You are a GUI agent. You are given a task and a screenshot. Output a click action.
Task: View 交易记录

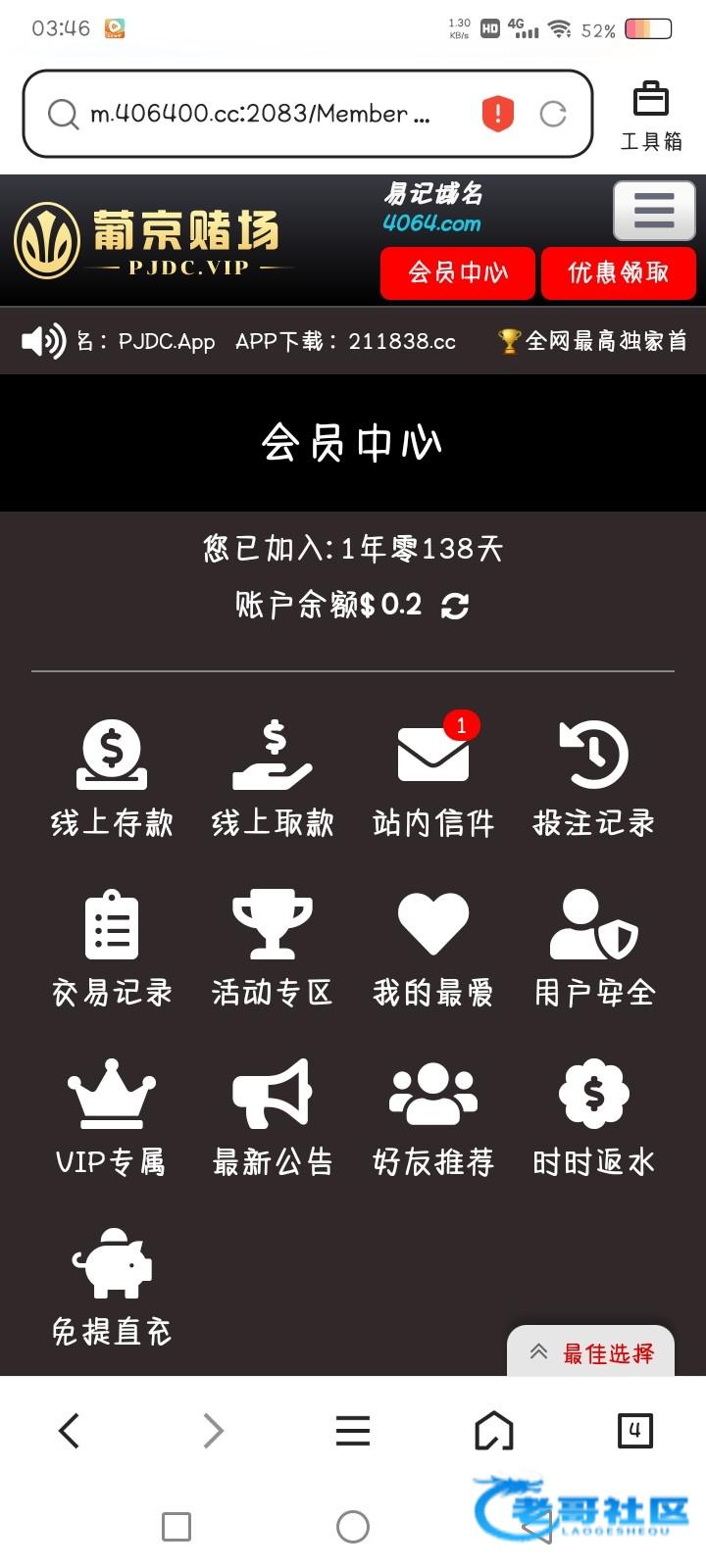[112, 949]
